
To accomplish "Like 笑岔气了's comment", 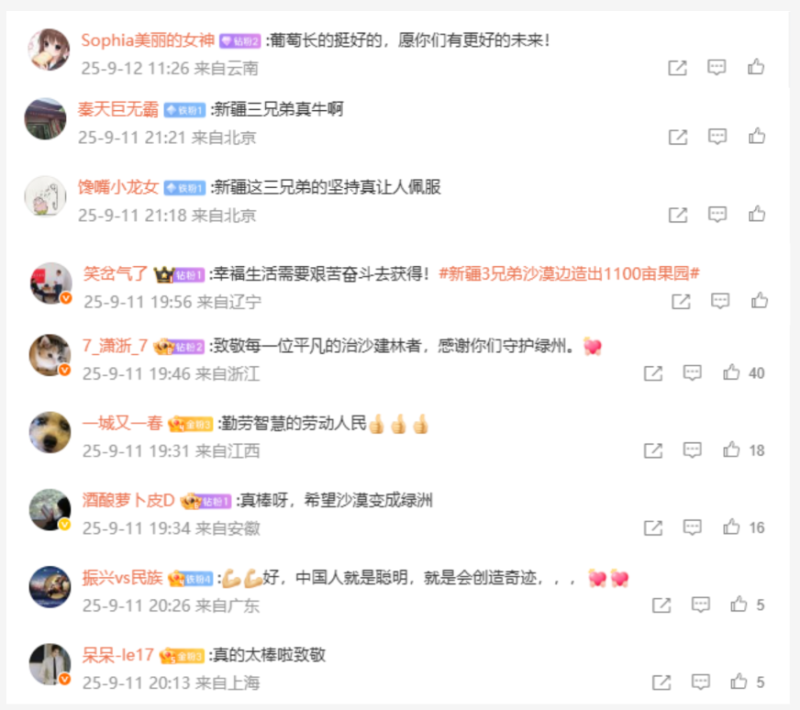I will pyautogui.click(x=759, y=300).
